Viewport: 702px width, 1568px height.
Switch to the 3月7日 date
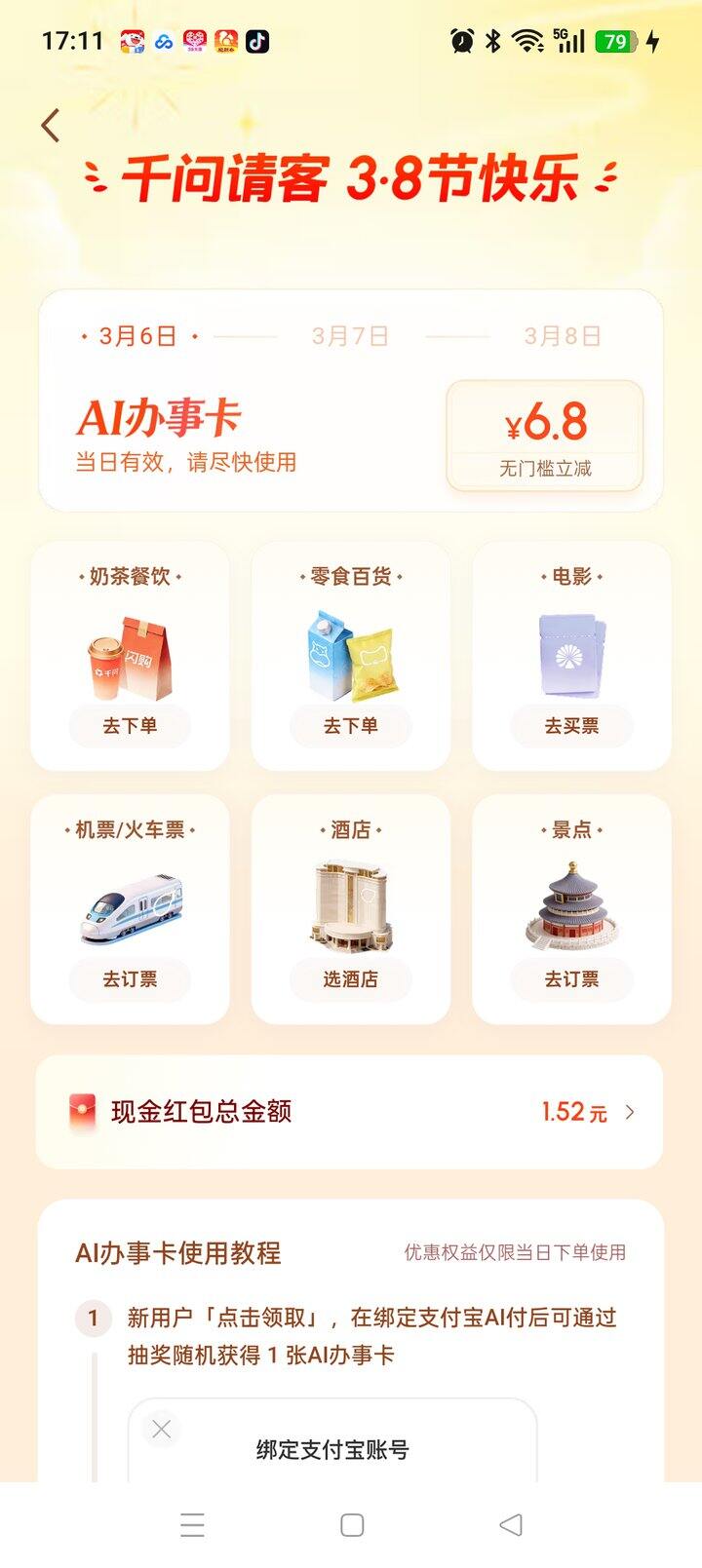(350, 336)
